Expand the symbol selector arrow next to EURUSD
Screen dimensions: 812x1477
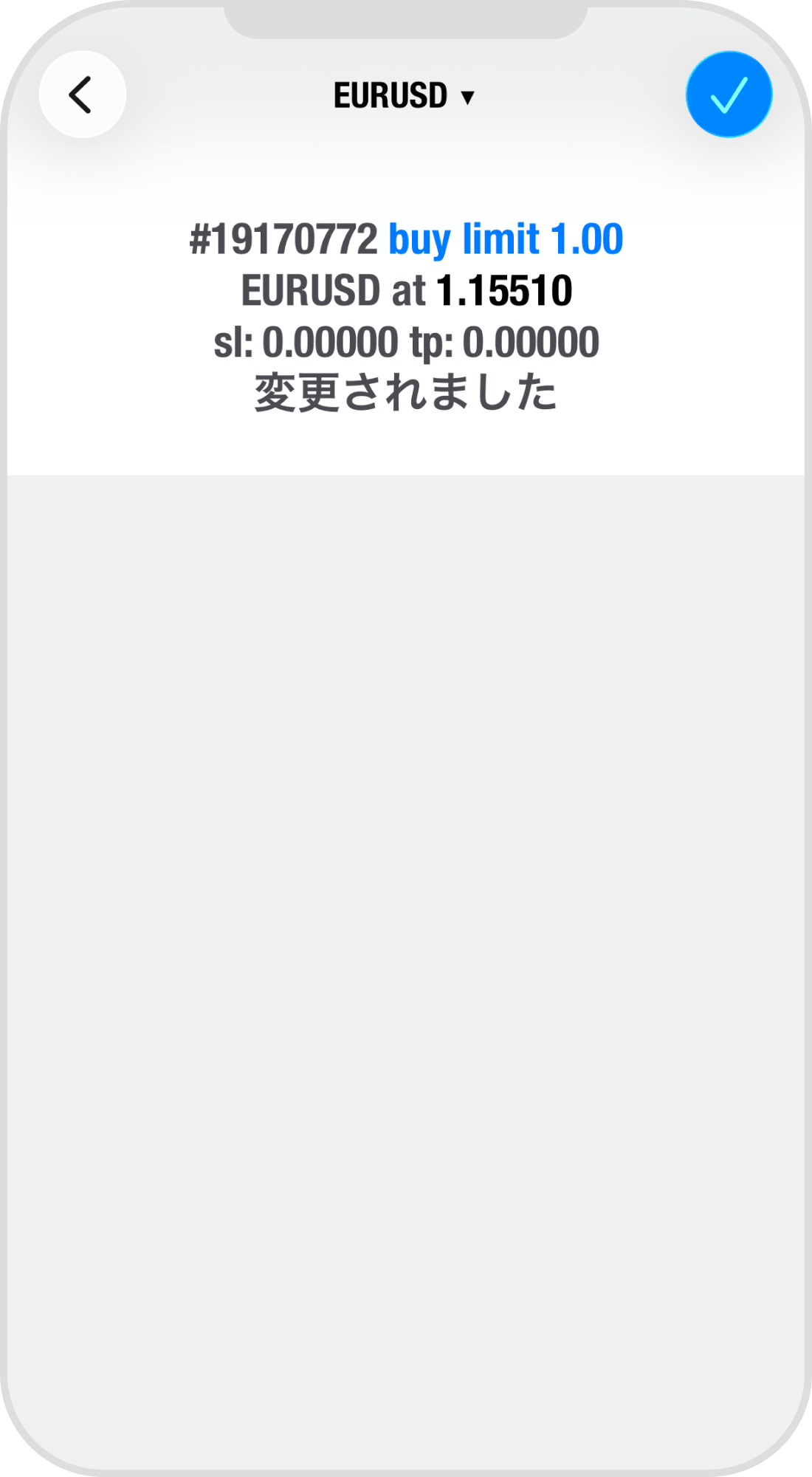[466, 96]
